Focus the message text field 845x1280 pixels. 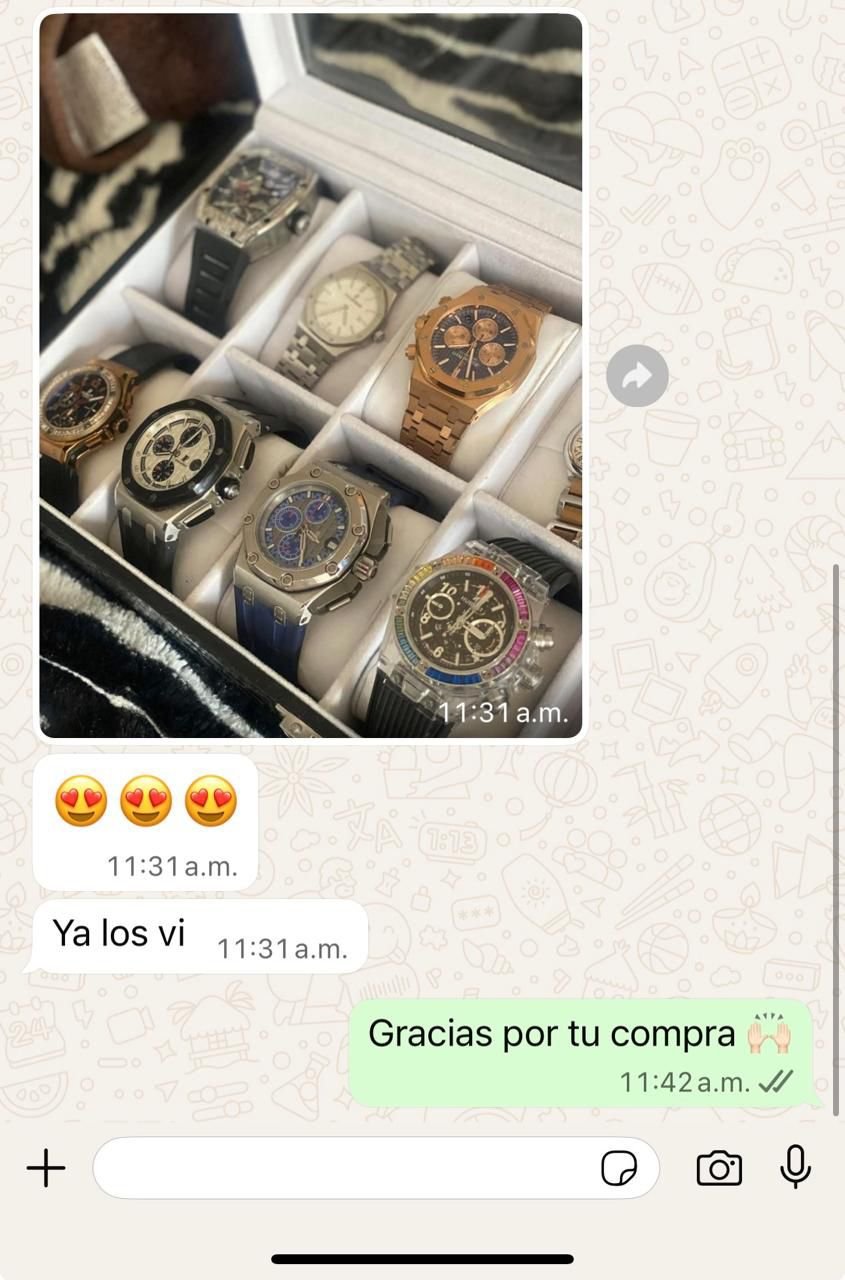coord(340,1168)
